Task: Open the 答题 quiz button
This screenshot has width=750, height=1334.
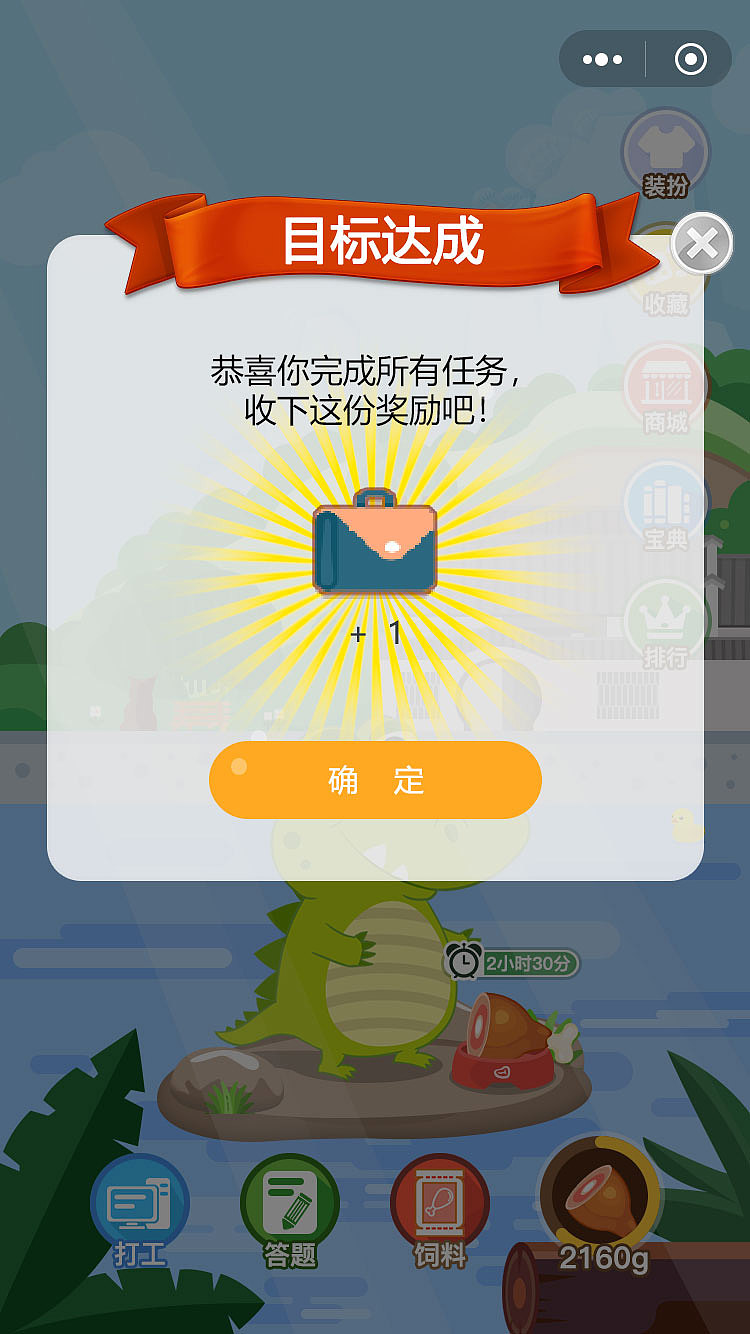Action: click(290, 1210)
